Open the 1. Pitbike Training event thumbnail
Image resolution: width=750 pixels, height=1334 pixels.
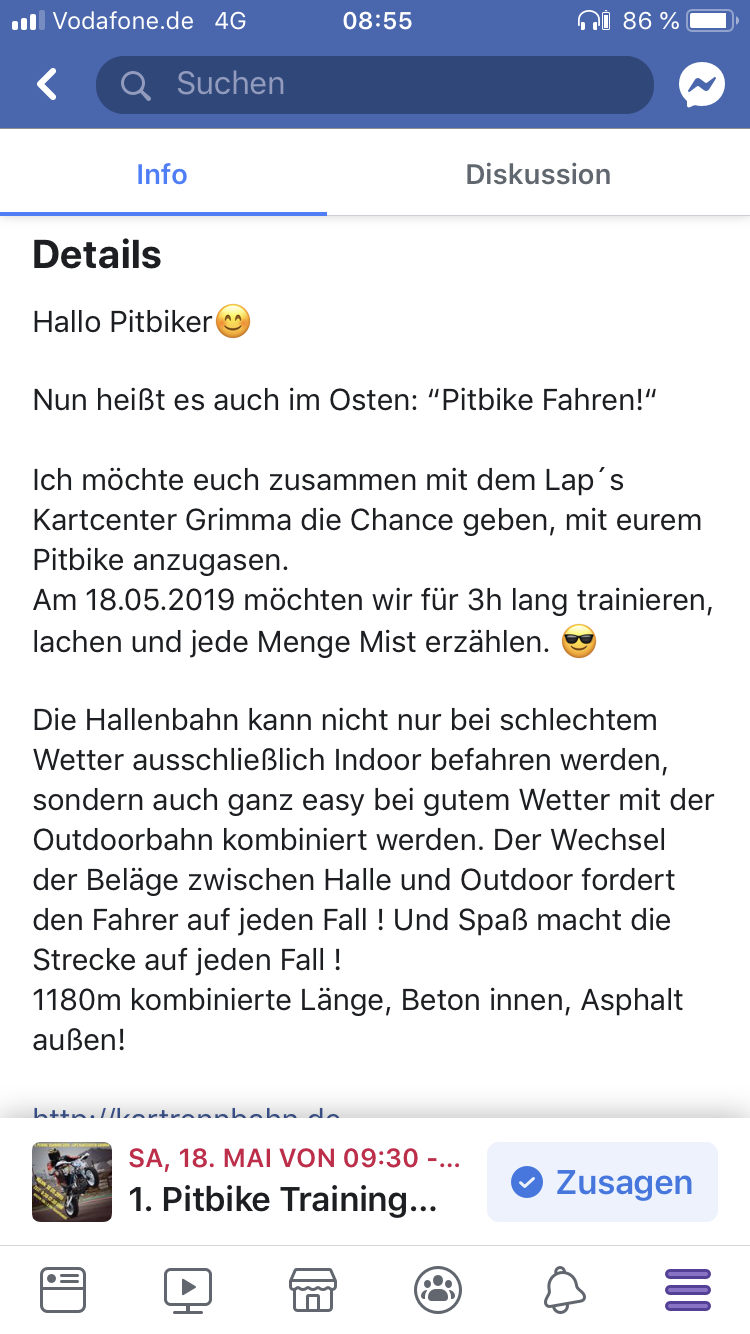(72, 1182)
